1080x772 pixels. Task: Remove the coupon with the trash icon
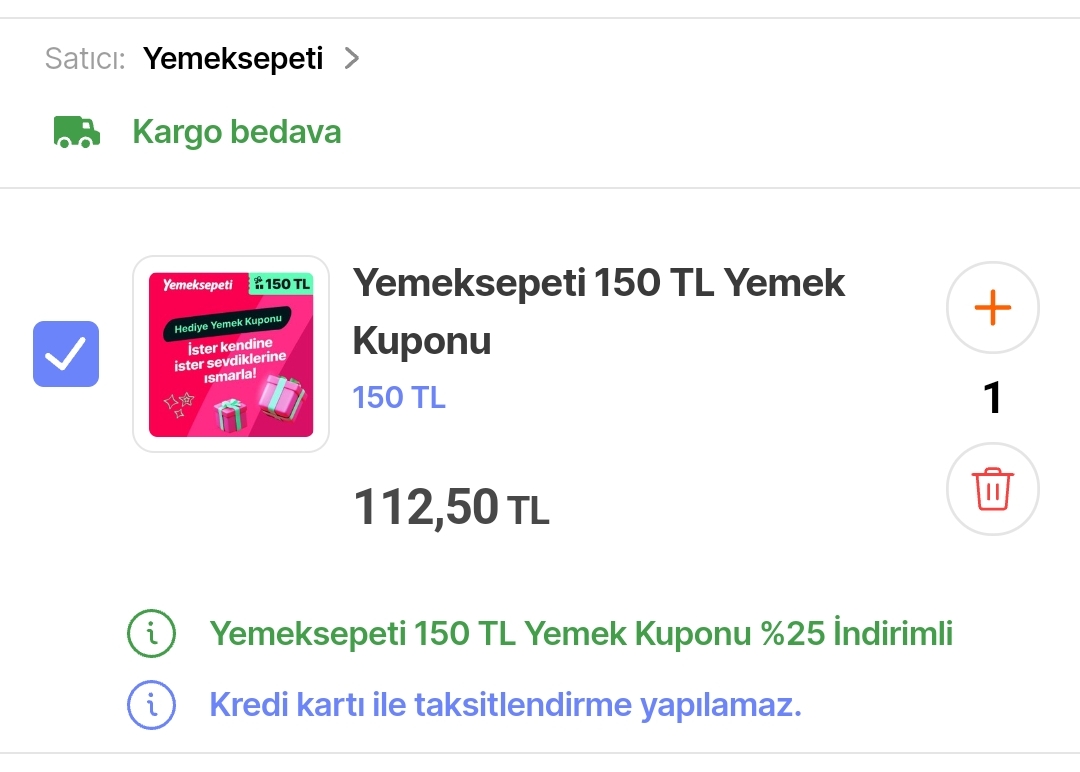click(992, 489)
